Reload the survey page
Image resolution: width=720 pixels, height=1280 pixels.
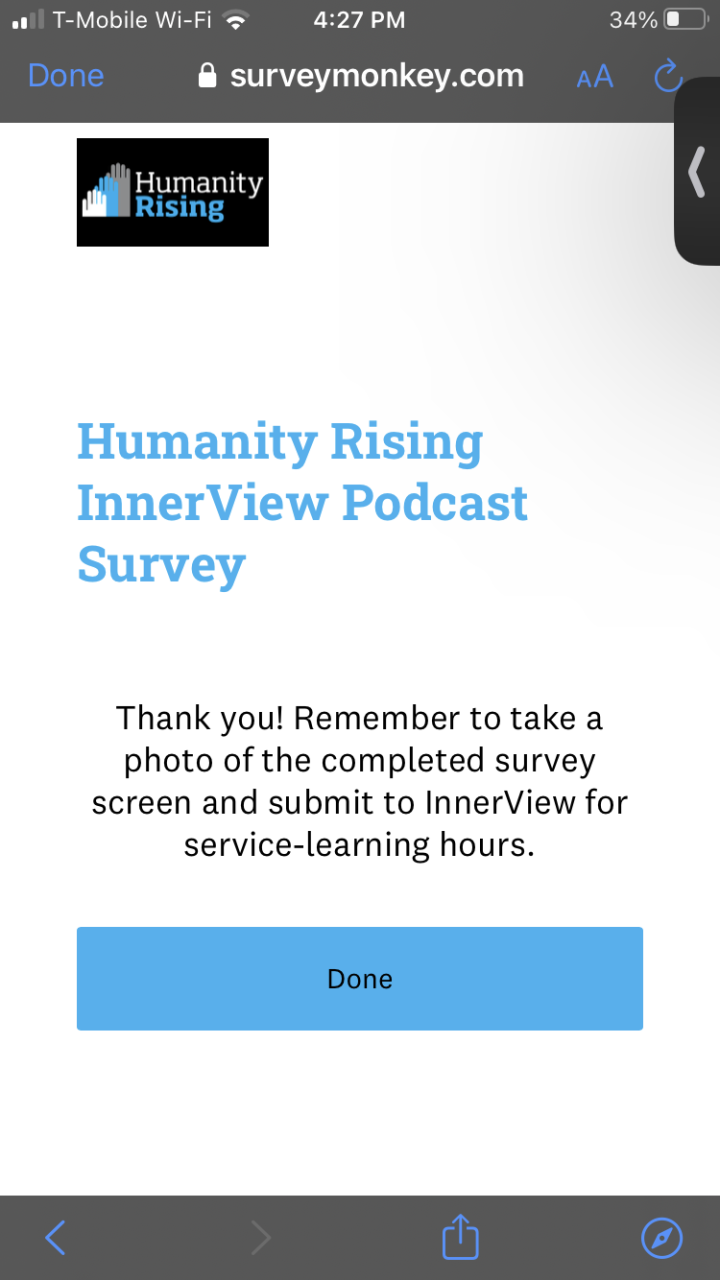[x=667, y=76]
